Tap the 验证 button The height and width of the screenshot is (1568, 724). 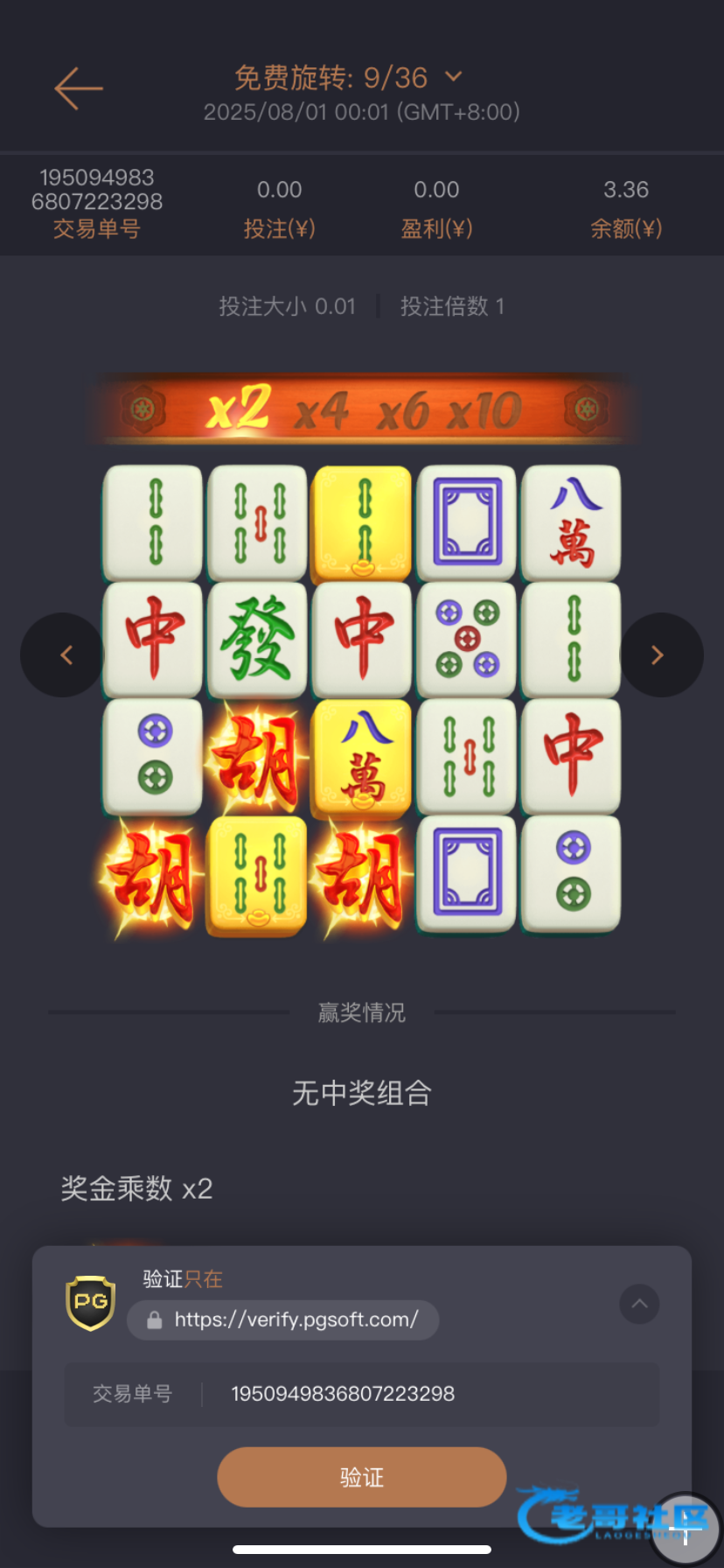361,1477
